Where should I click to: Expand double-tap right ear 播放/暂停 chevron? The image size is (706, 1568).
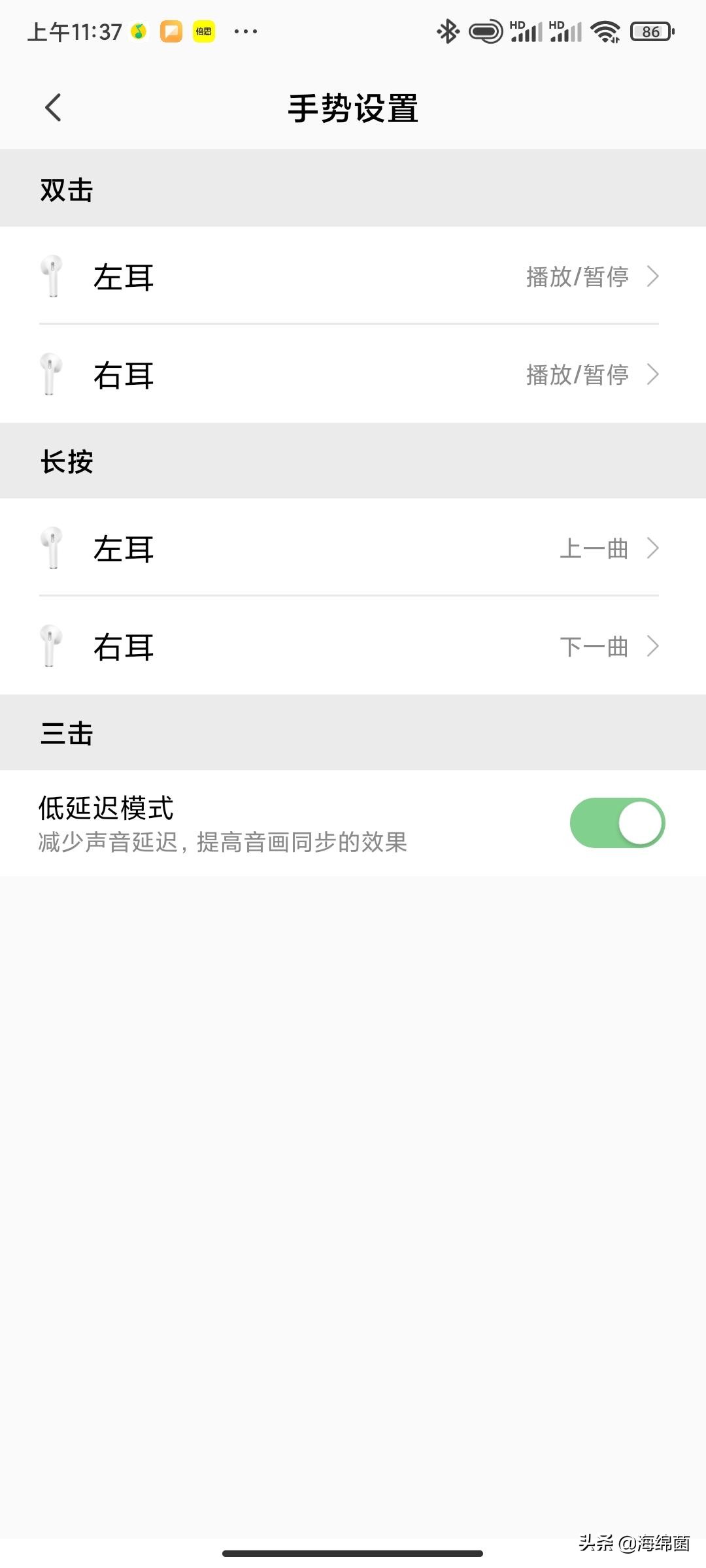(653, 375)
